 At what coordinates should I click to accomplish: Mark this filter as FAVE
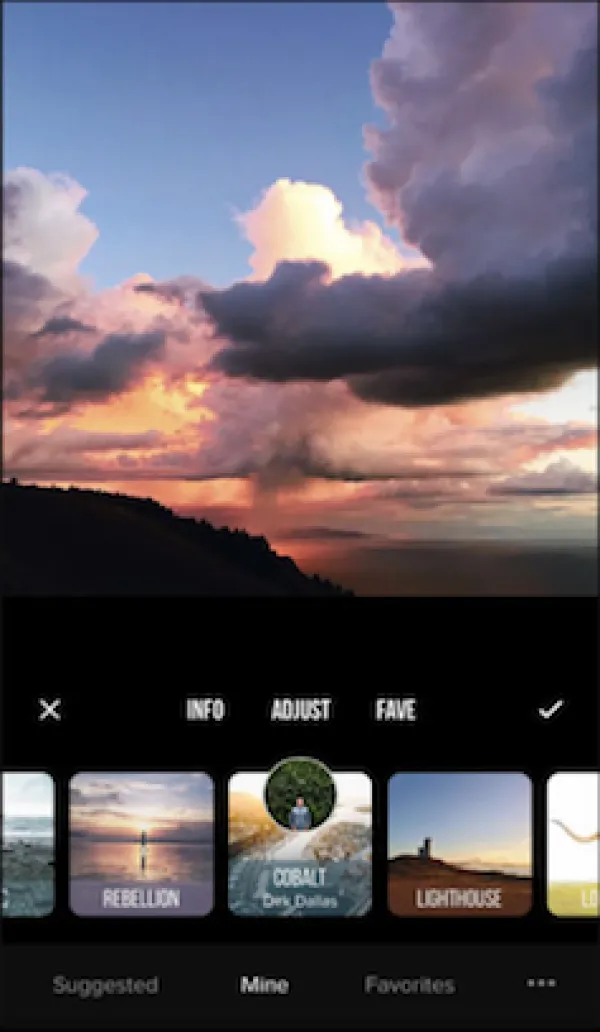point(396,710)
